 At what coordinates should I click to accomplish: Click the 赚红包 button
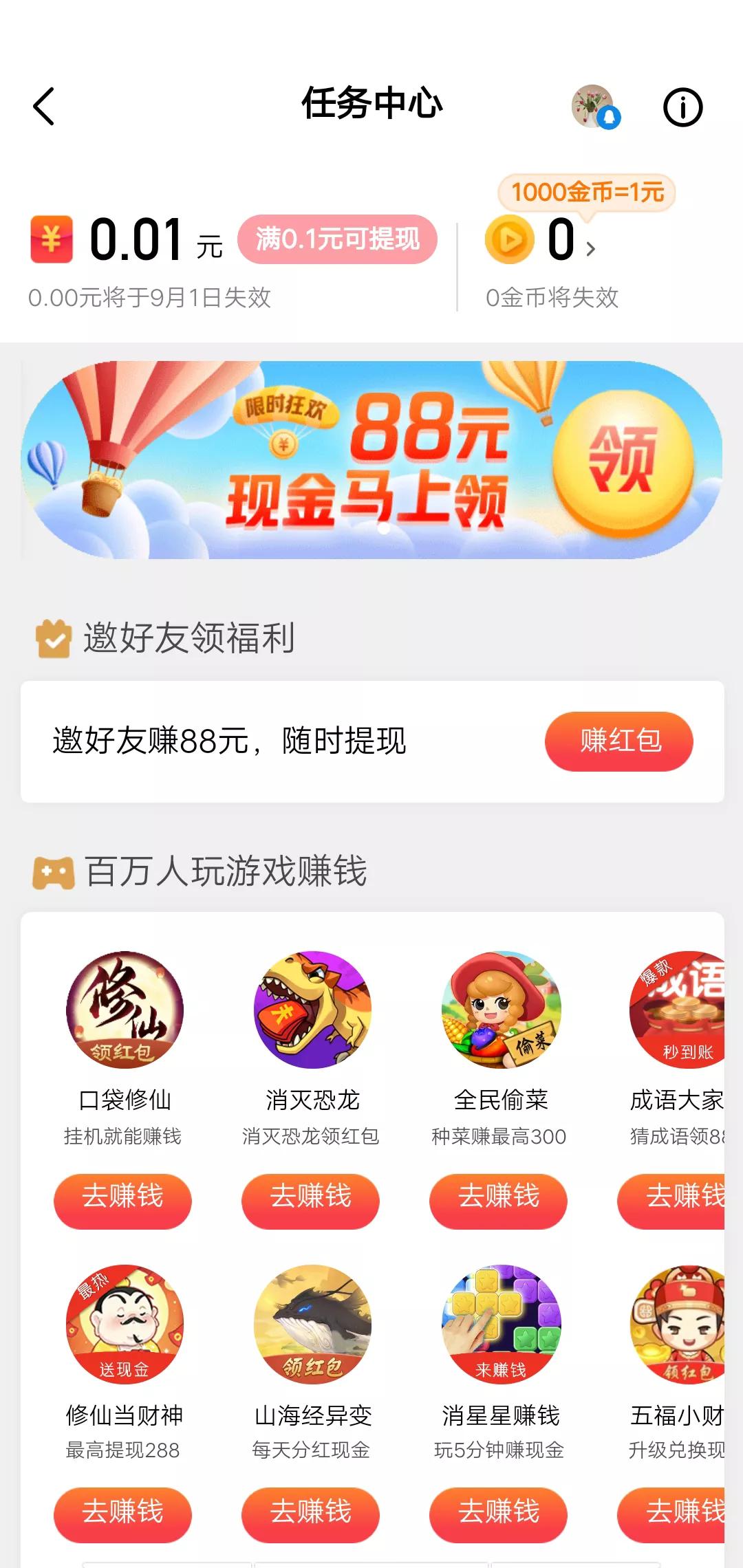coord(617,741)
